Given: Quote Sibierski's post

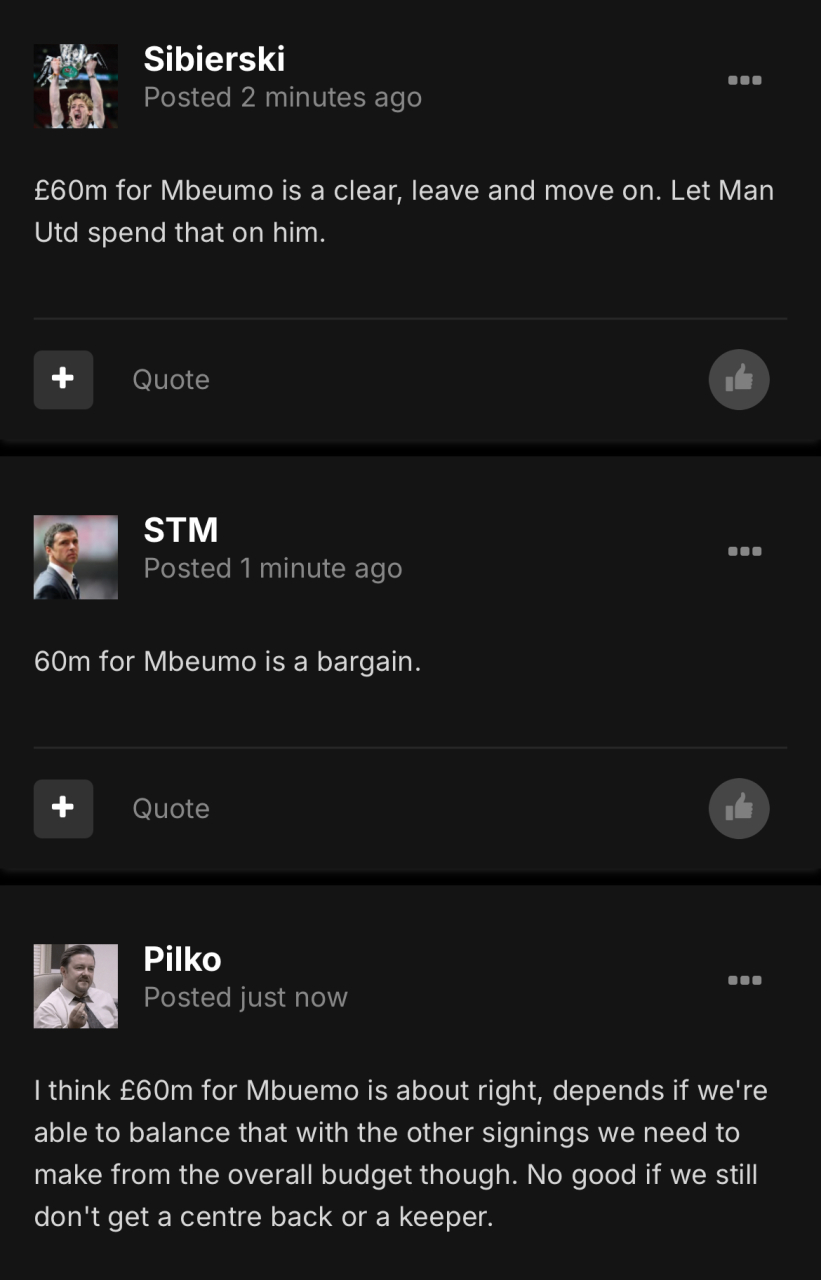Looking at the screenshot, I should click(171, 380).
